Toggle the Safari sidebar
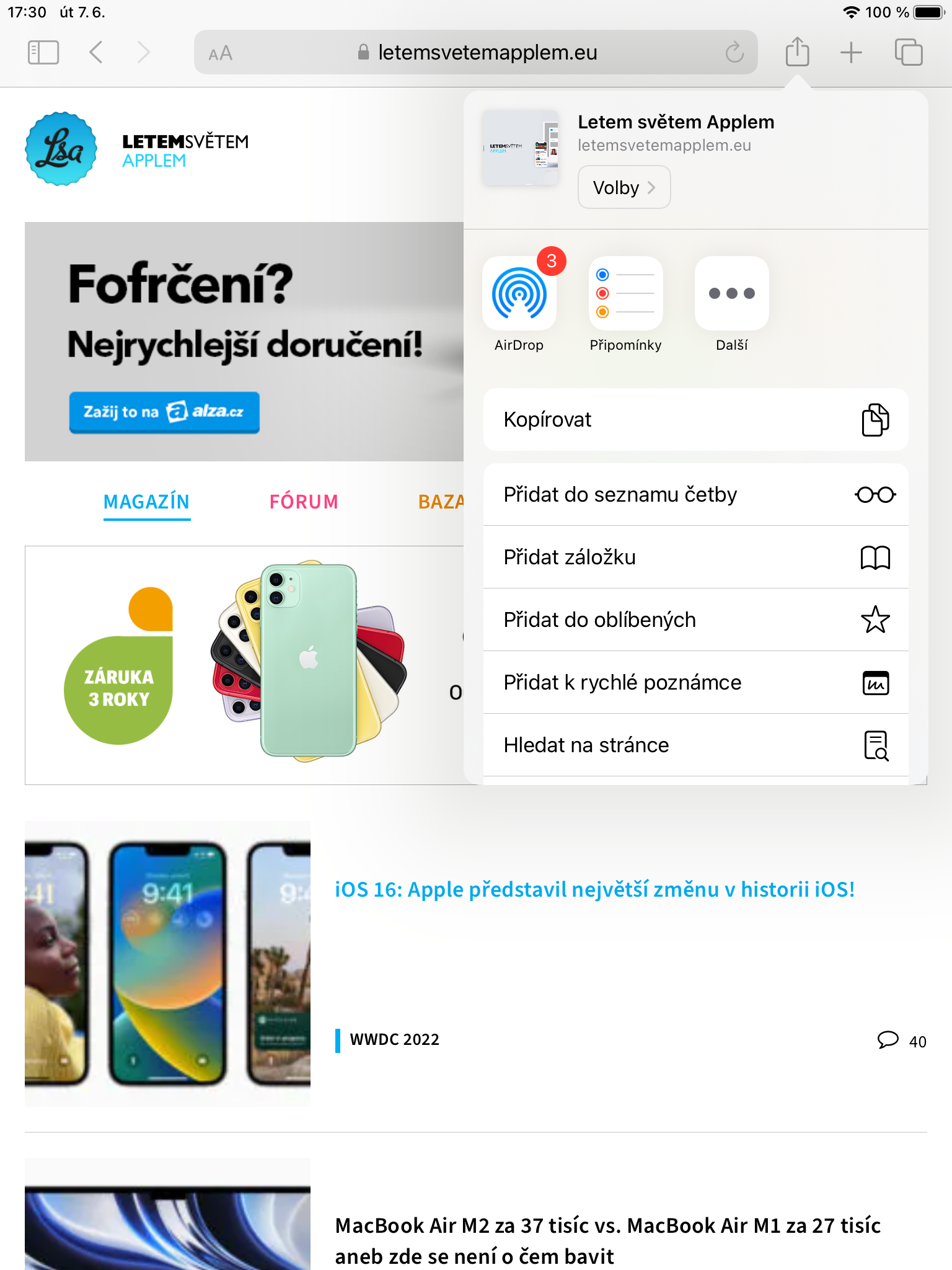Image resolution: width=952 pixels, height=1270 pixels. 43,53
